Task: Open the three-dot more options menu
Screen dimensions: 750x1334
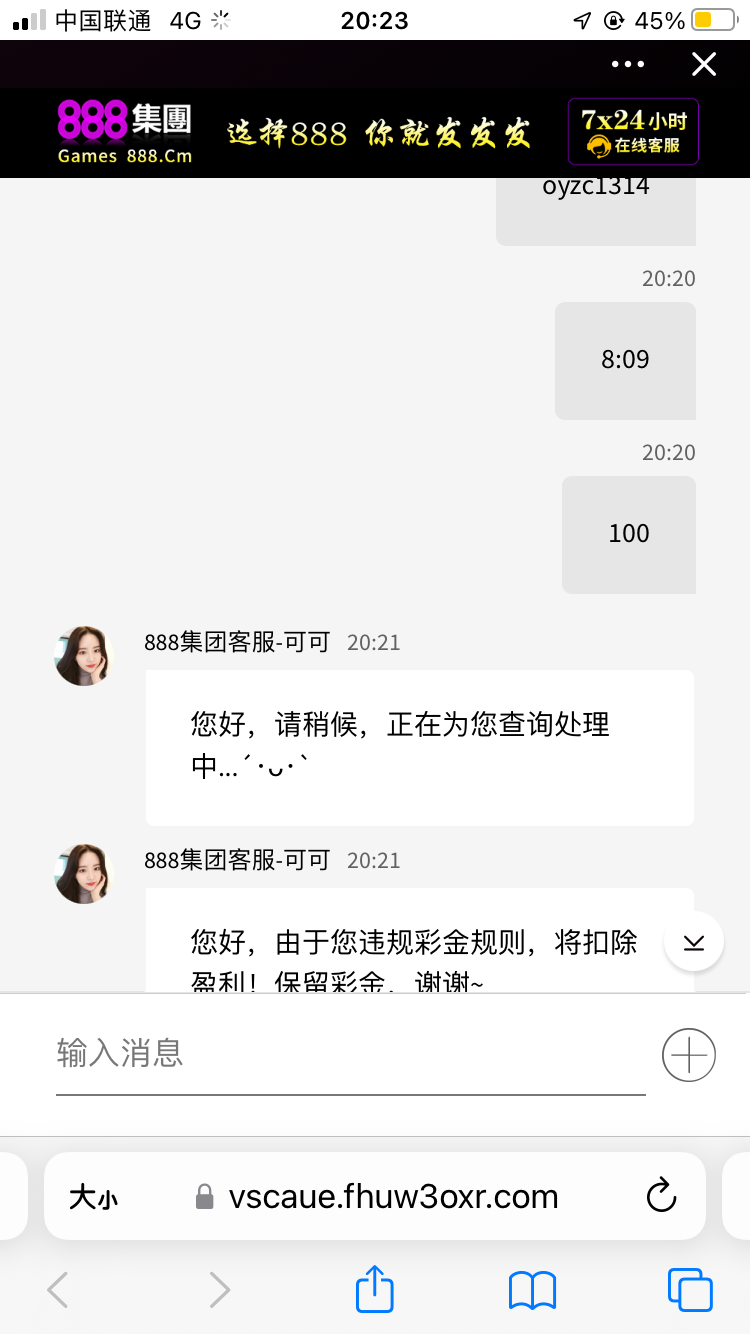Action: (x=628, y=65)
